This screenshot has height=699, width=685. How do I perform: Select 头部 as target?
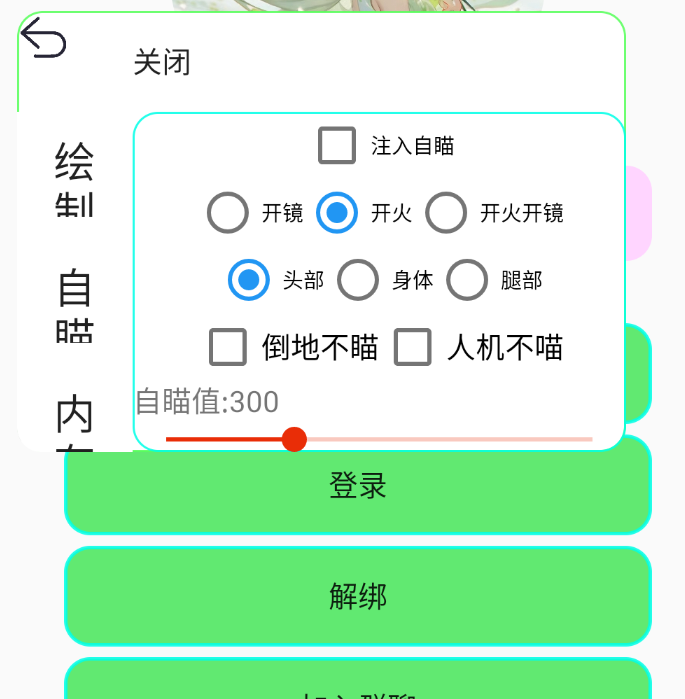(x=249, y=280)
